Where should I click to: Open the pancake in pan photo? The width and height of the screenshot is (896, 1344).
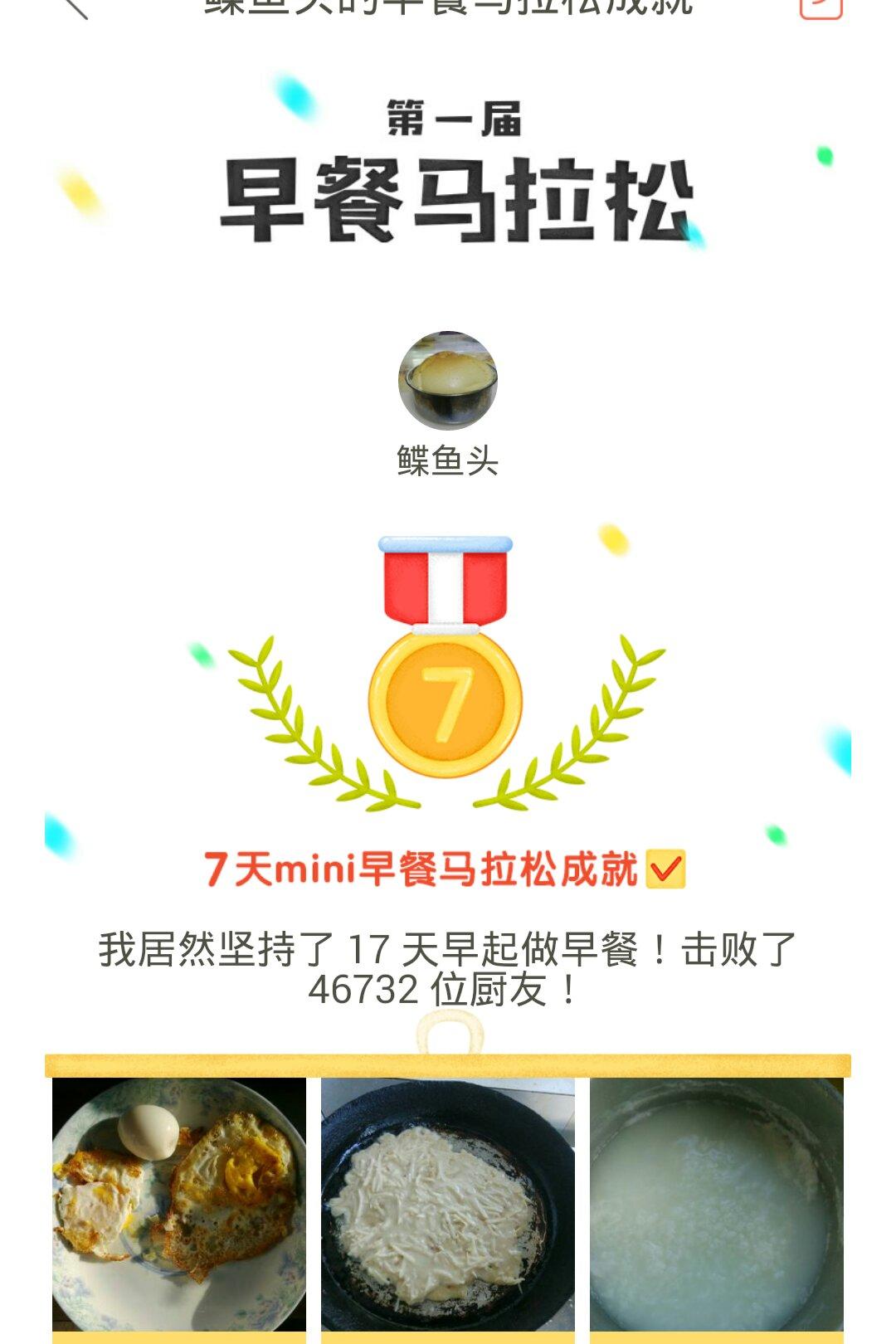(448, 1205)
